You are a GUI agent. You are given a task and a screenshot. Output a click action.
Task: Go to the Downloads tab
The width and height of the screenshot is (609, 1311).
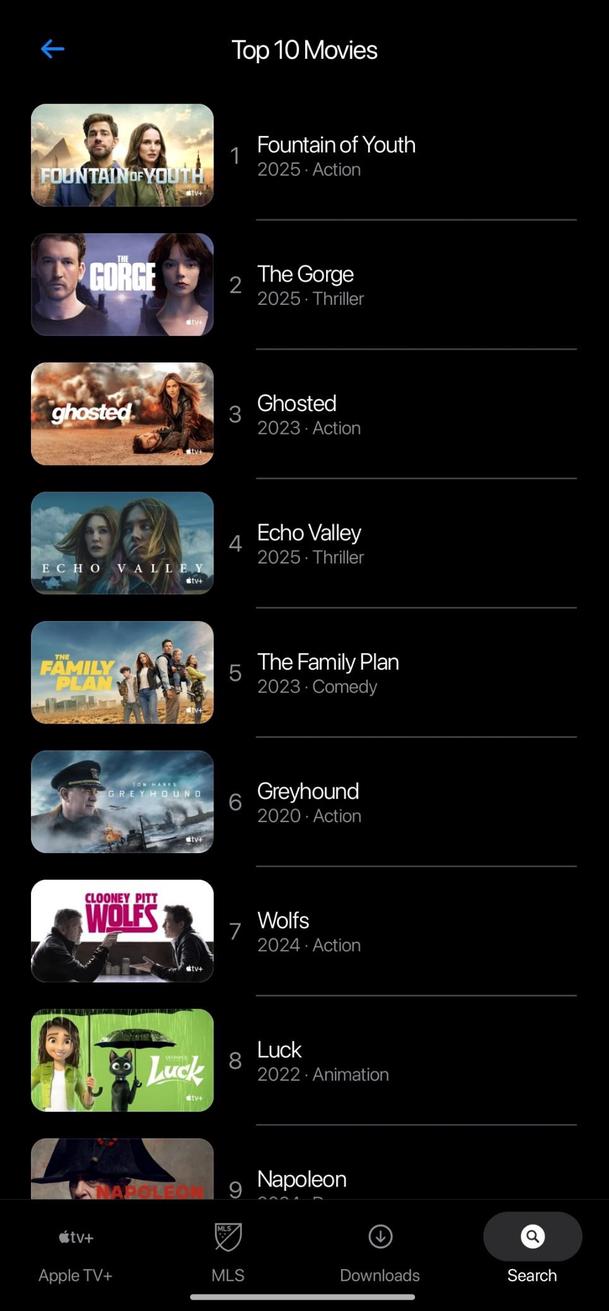(x=380, y=1253)
